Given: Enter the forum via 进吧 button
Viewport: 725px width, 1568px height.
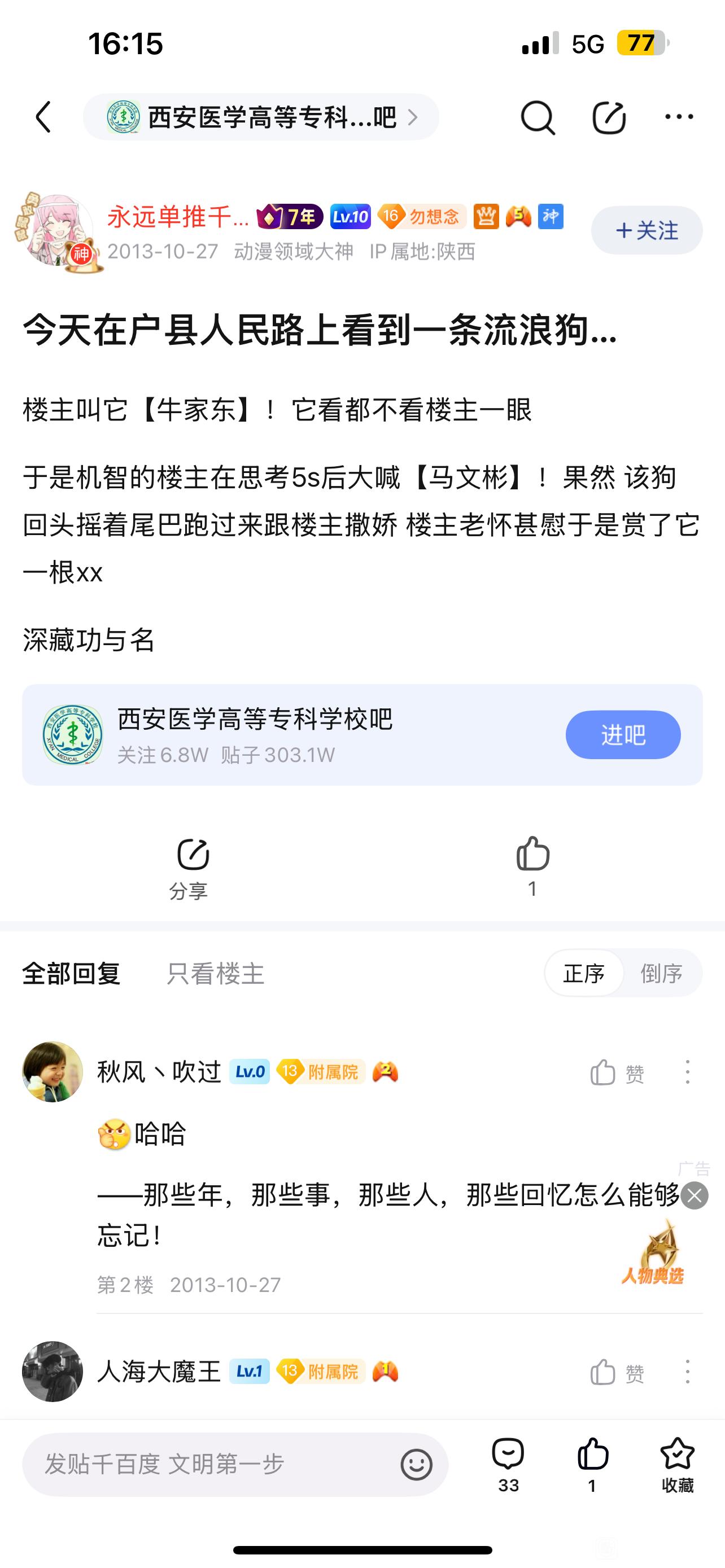Looking at the screenshot, I should (623, 735).
